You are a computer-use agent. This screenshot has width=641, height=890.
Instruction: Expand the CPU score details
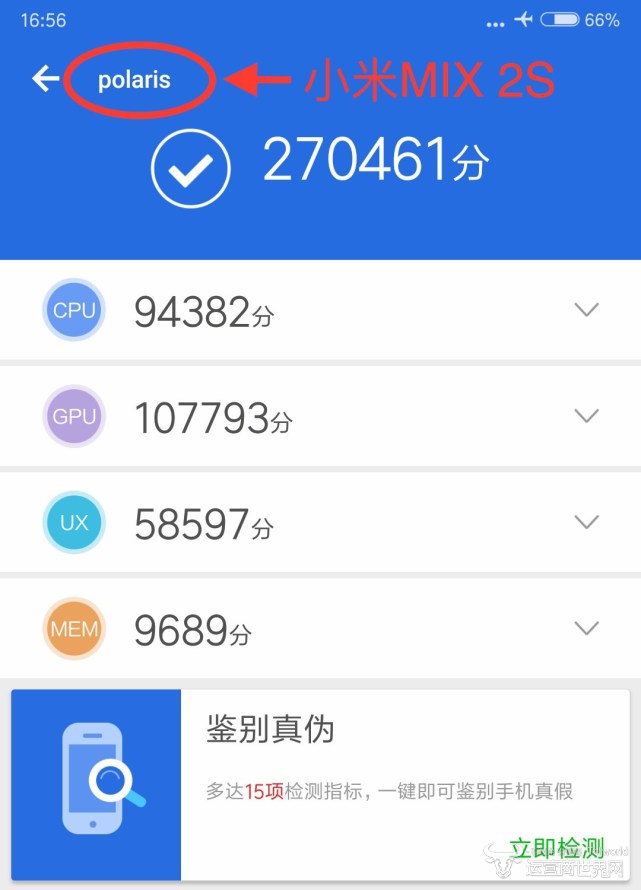587,310
